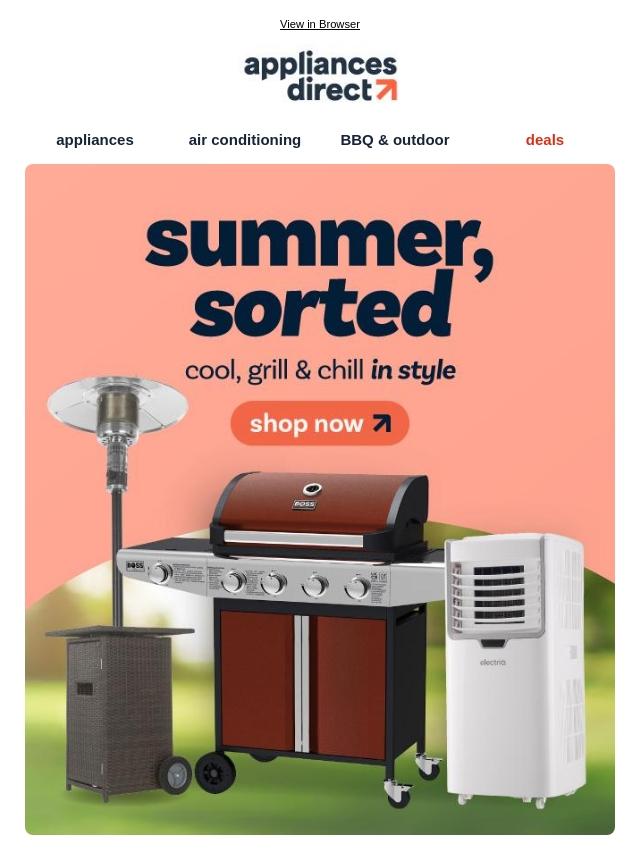This screenshot has height=854, width=640.
Task: Tap the shop now button
Action: (x=319, y=424)
